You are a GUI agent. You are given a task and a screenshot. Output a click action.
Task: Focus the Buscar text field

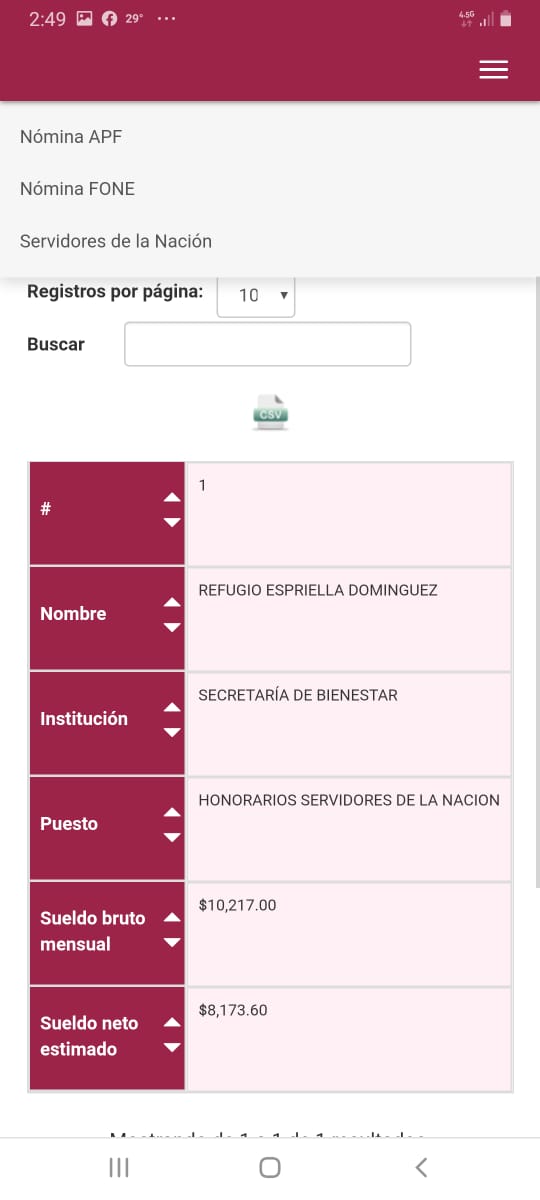(x=267, y=344)
